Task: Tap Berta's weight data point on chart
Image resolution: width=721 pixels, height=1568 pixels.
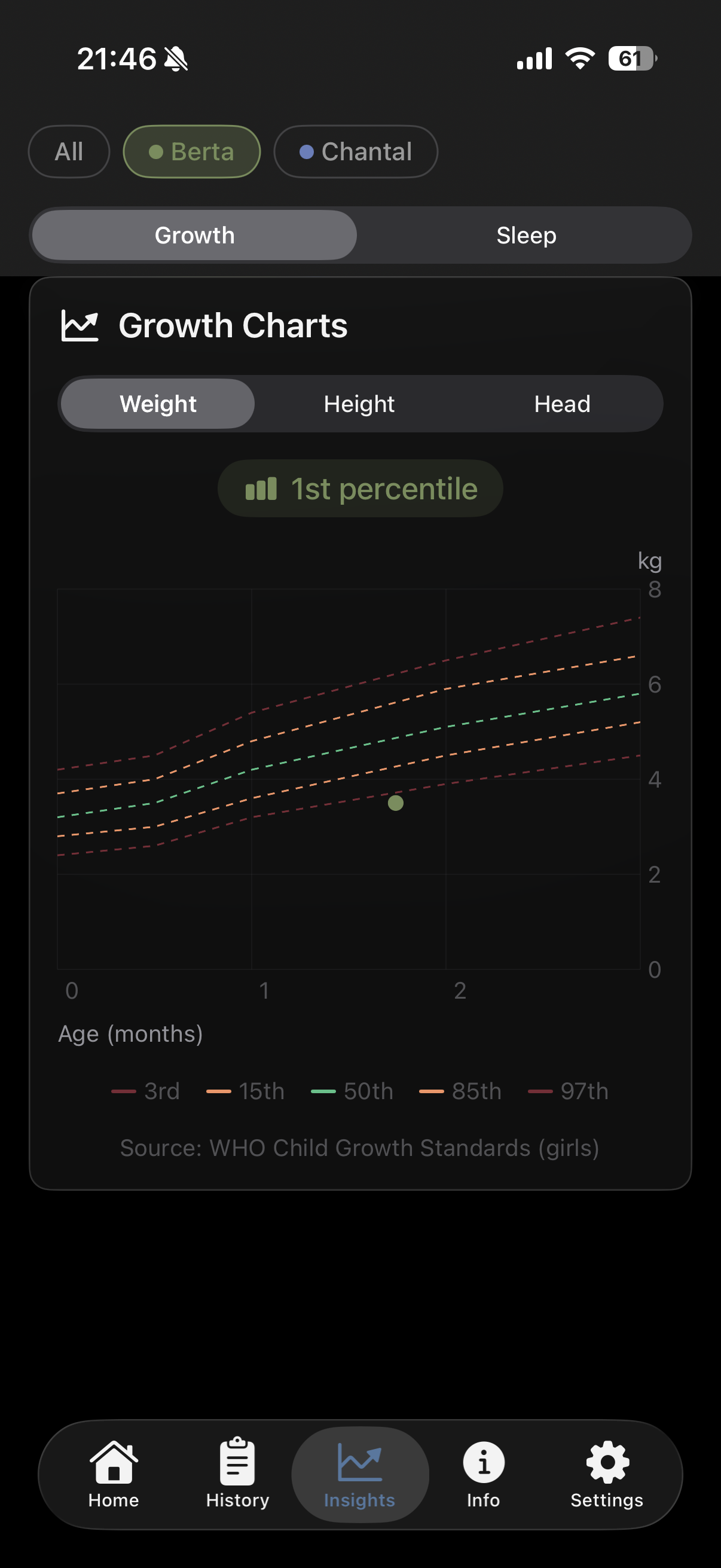Action: coord(396,803)
